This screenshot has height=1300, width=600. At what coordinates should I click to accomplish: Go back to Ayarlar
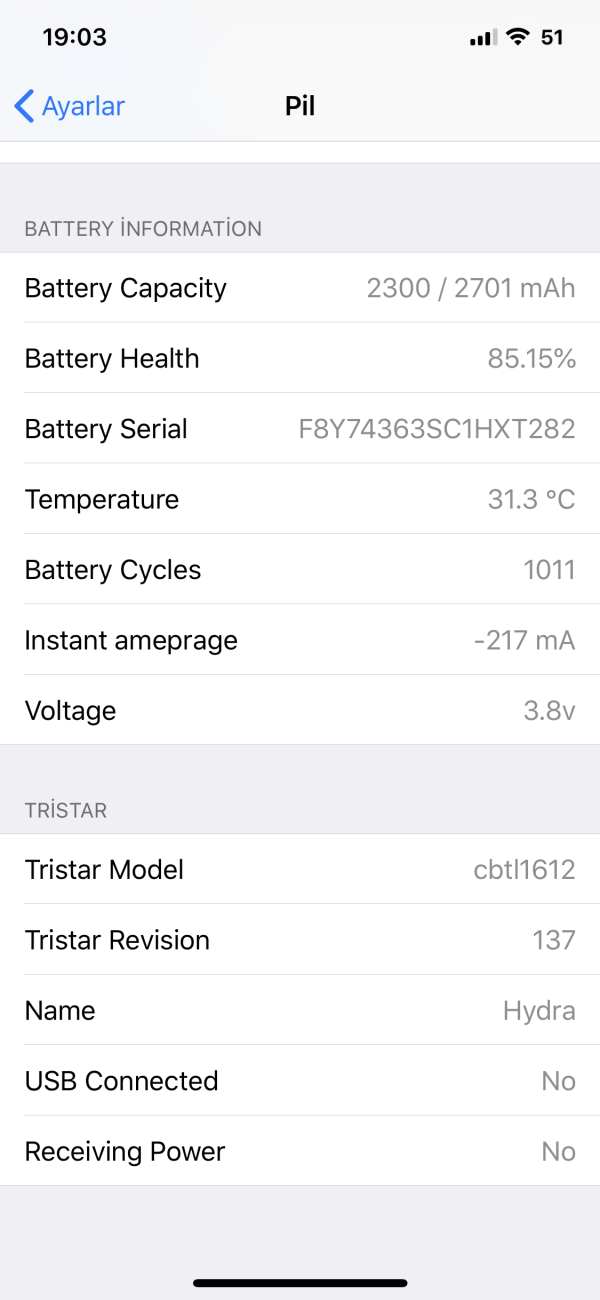(x=70, y=106)
